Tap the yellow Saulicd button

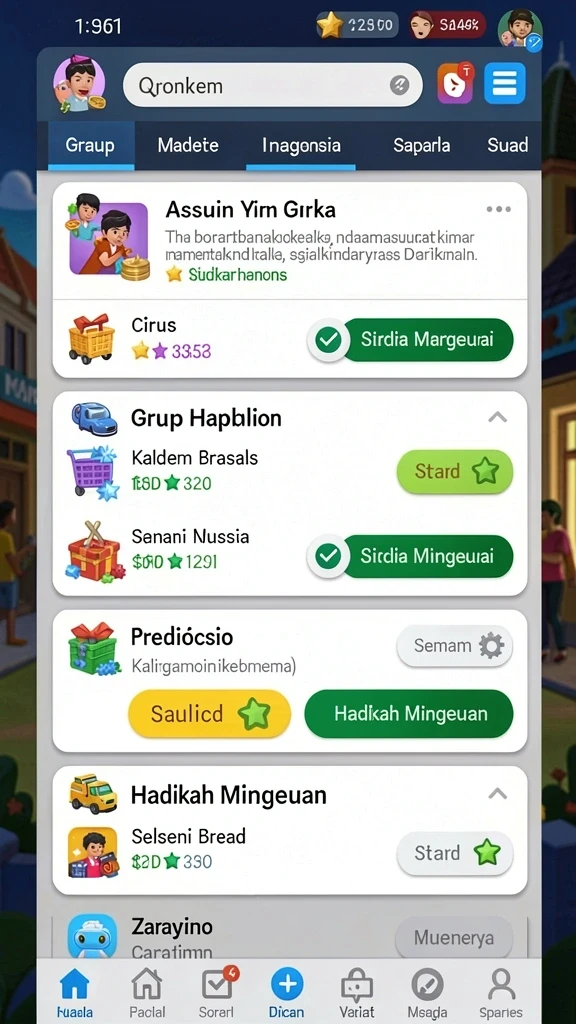click(210, 714)
